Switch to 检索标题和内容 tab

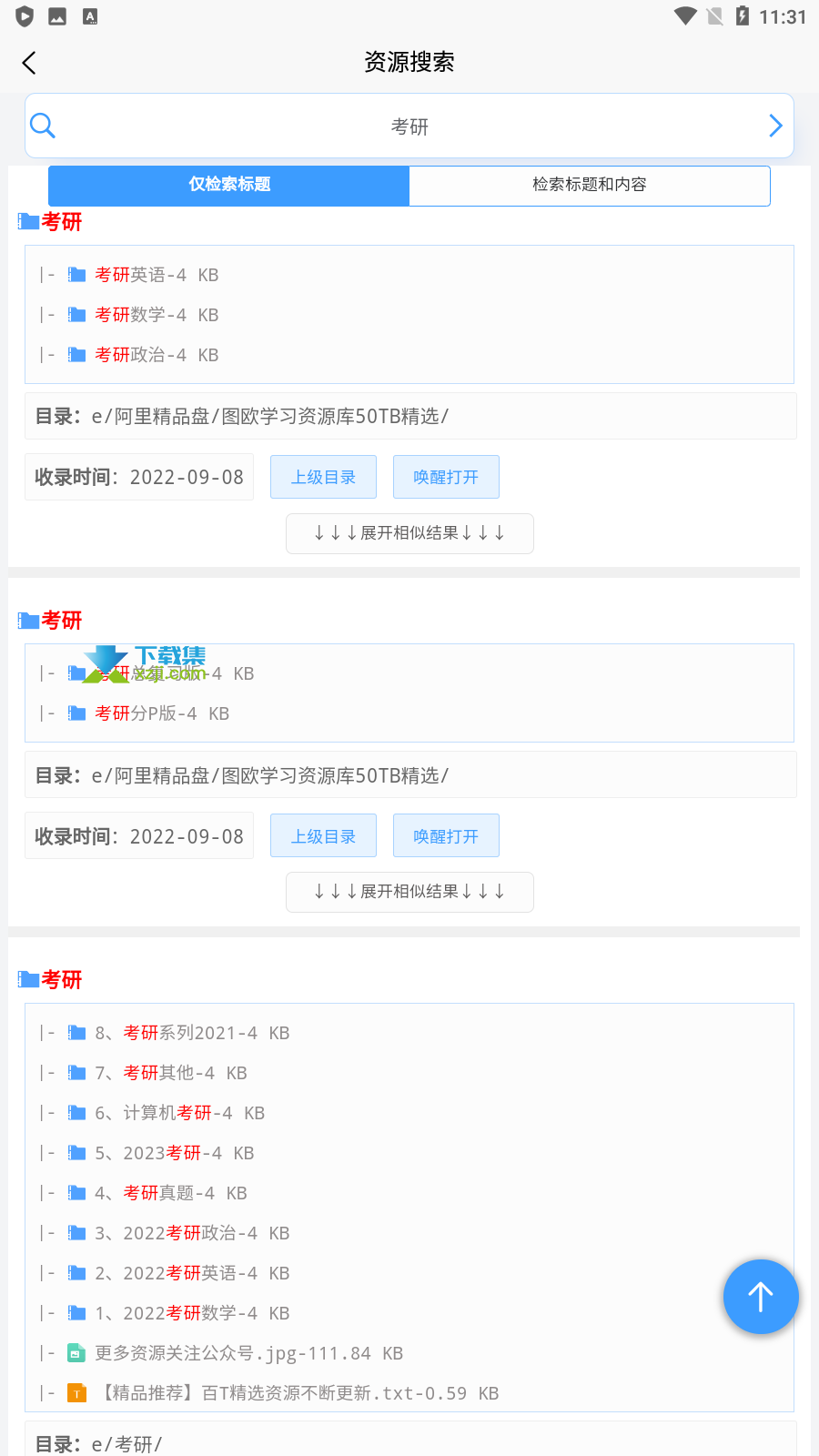590,185
